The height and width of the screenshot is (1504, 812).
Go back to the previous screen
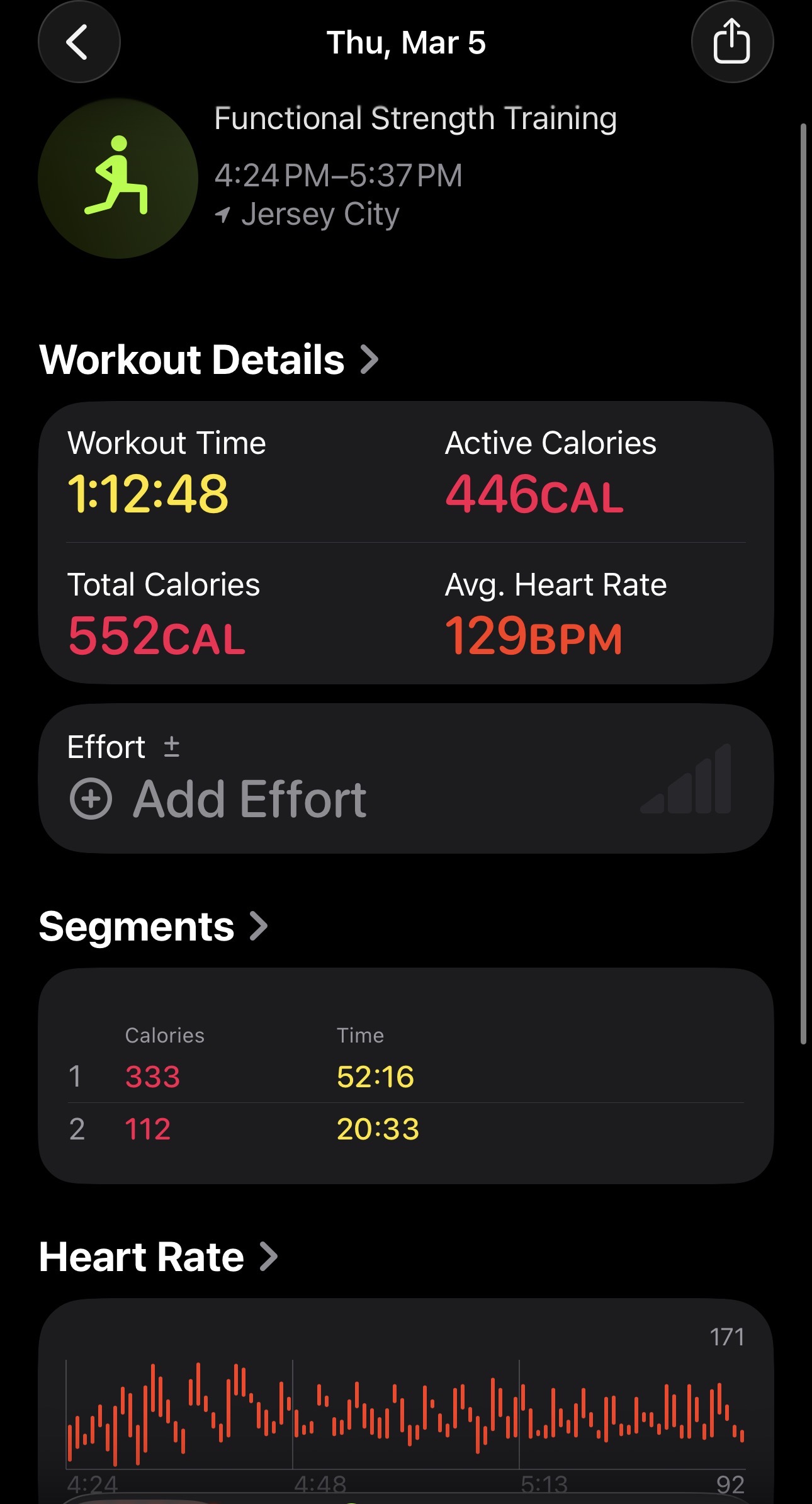pos(79,42)
